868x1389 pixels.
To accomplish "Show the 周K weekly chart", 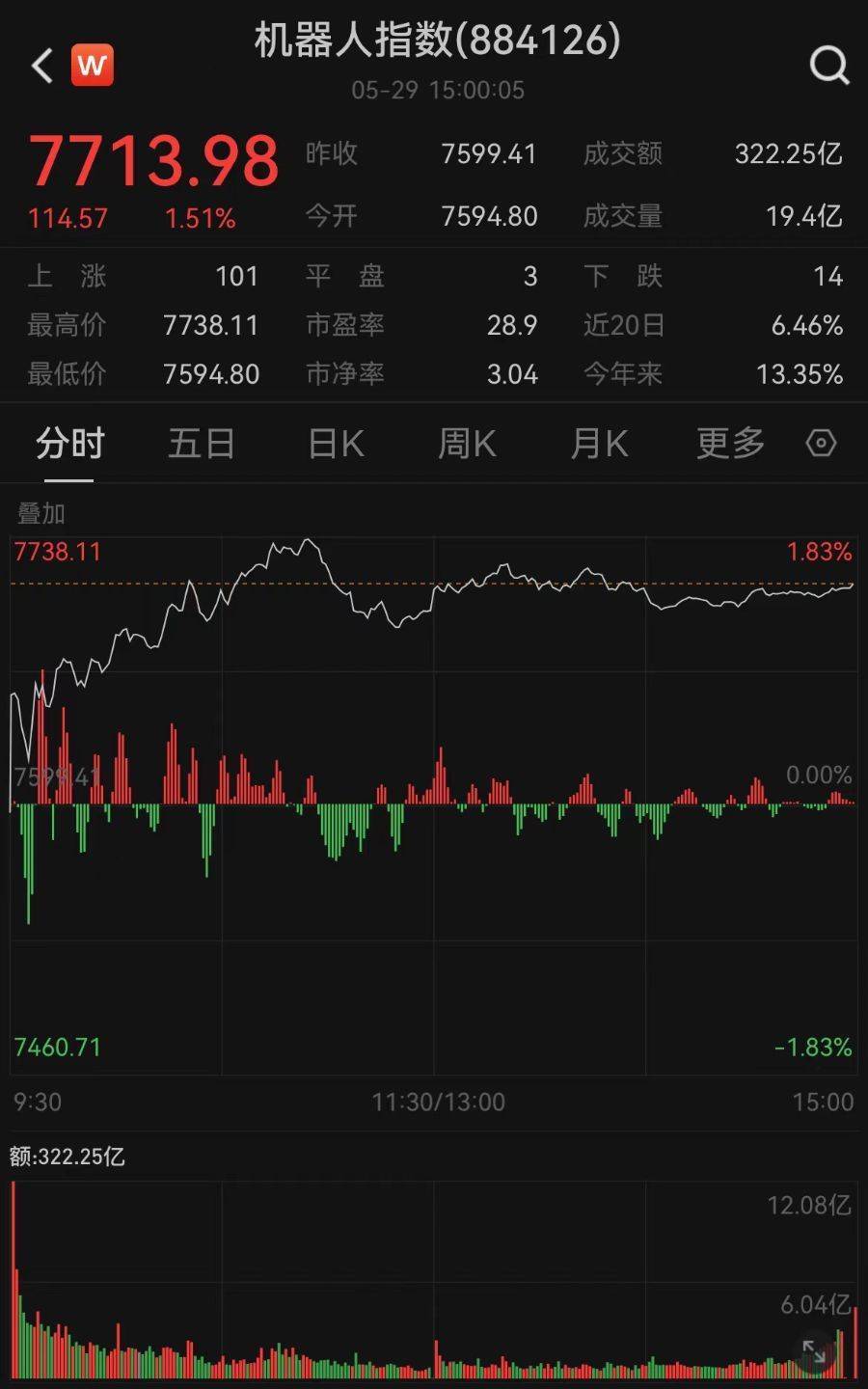I will [x=467, y=444].
